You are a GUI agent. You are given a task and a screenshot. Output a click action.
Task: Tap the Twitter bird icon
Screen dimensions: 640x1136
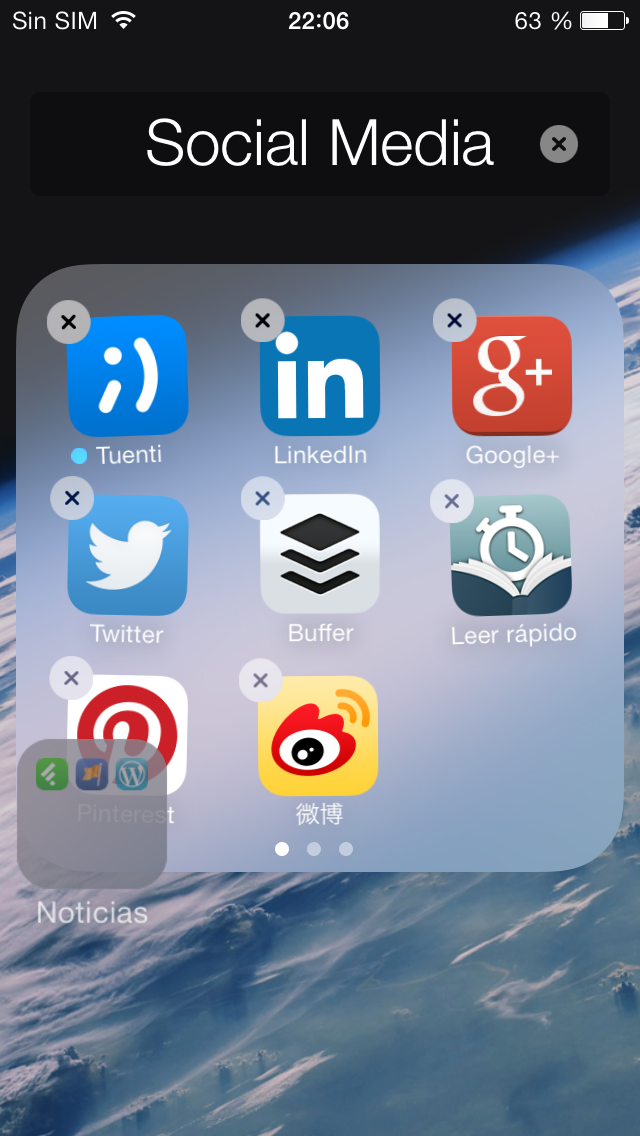(128, 555)
